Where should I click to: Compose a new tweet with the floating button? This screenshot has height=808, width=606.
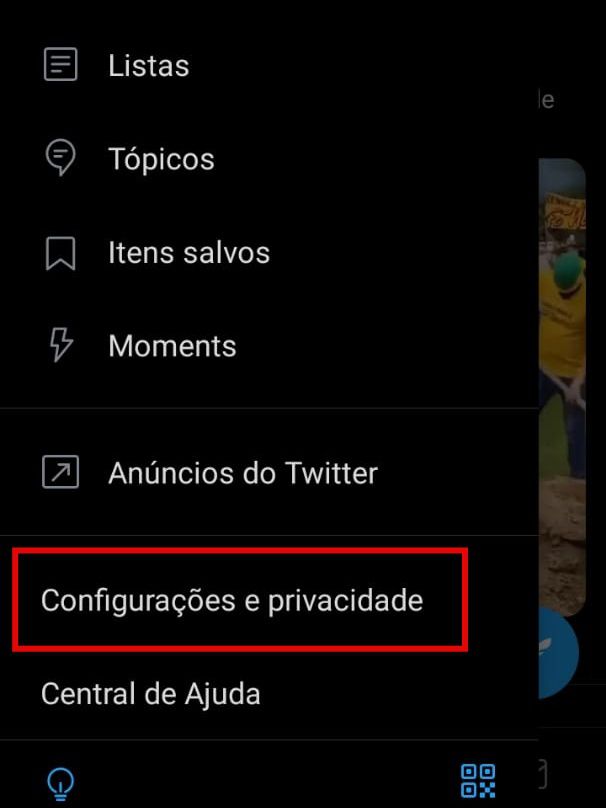562,653
